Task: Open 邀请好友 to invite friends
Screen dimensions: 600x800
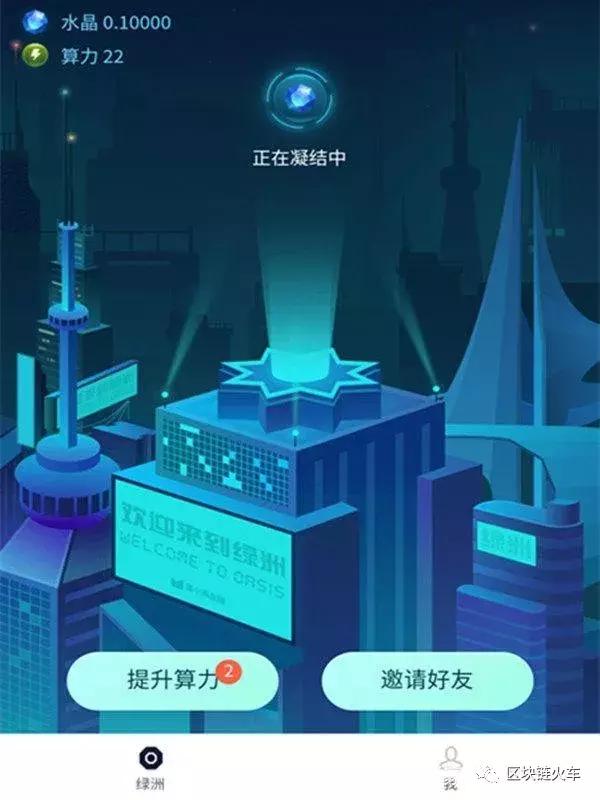Action: pyautogui.click(x=427, y=681)
